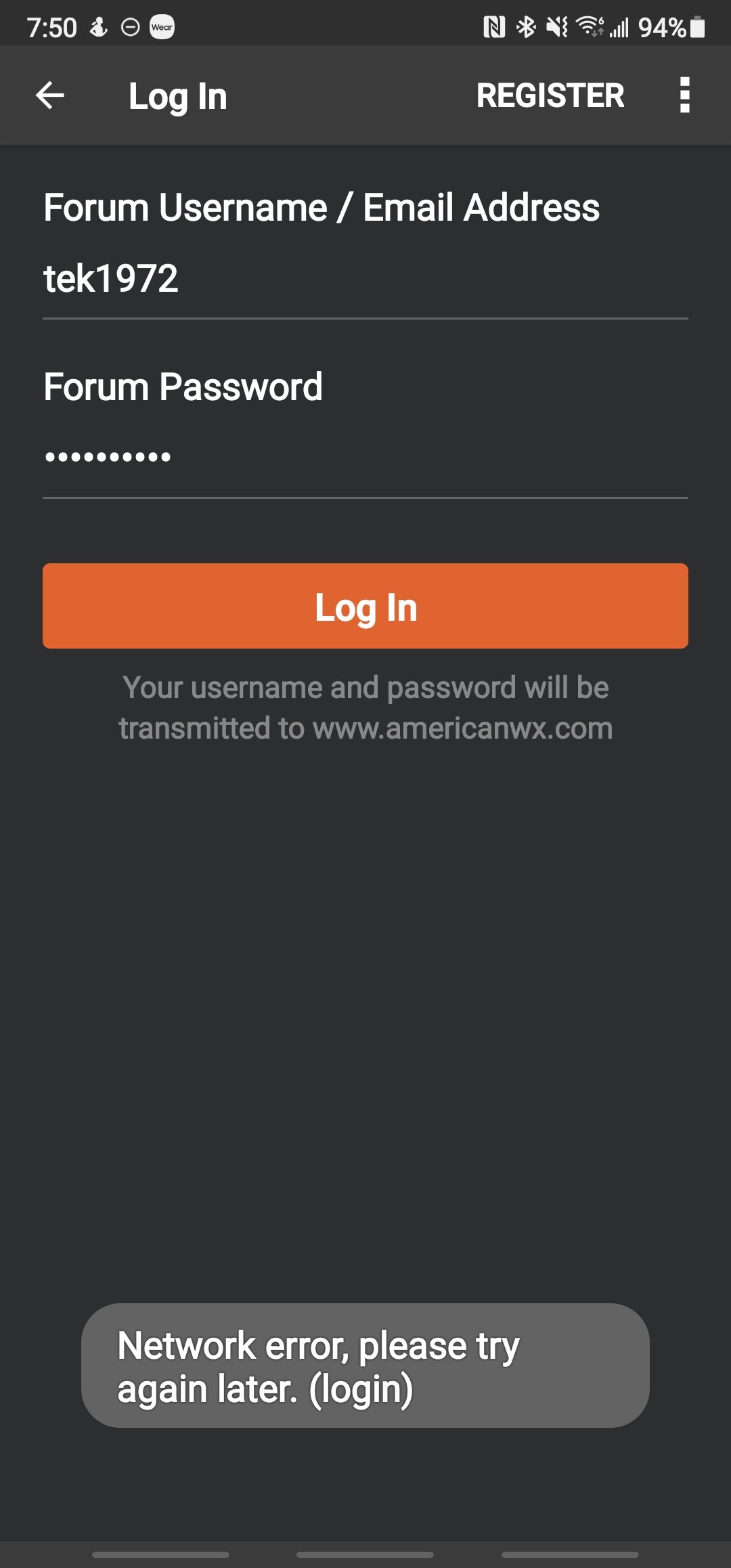Focus the Forum Password field

pyautogui.click(x=365, y=459)
